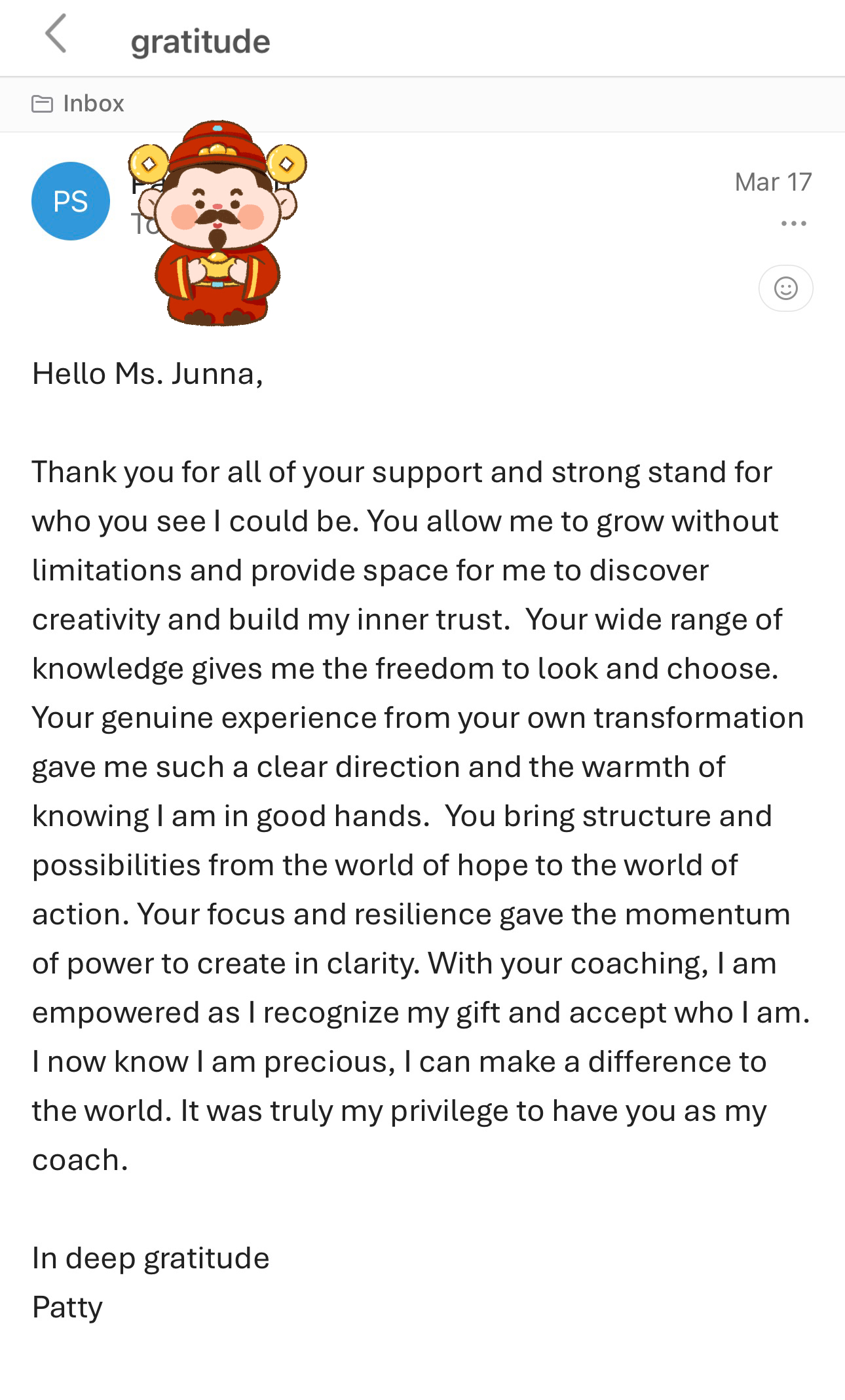Viewport: 845px width, 1400px height.
Task: React to the email with the smiley icon
Action: coord(785,288)
